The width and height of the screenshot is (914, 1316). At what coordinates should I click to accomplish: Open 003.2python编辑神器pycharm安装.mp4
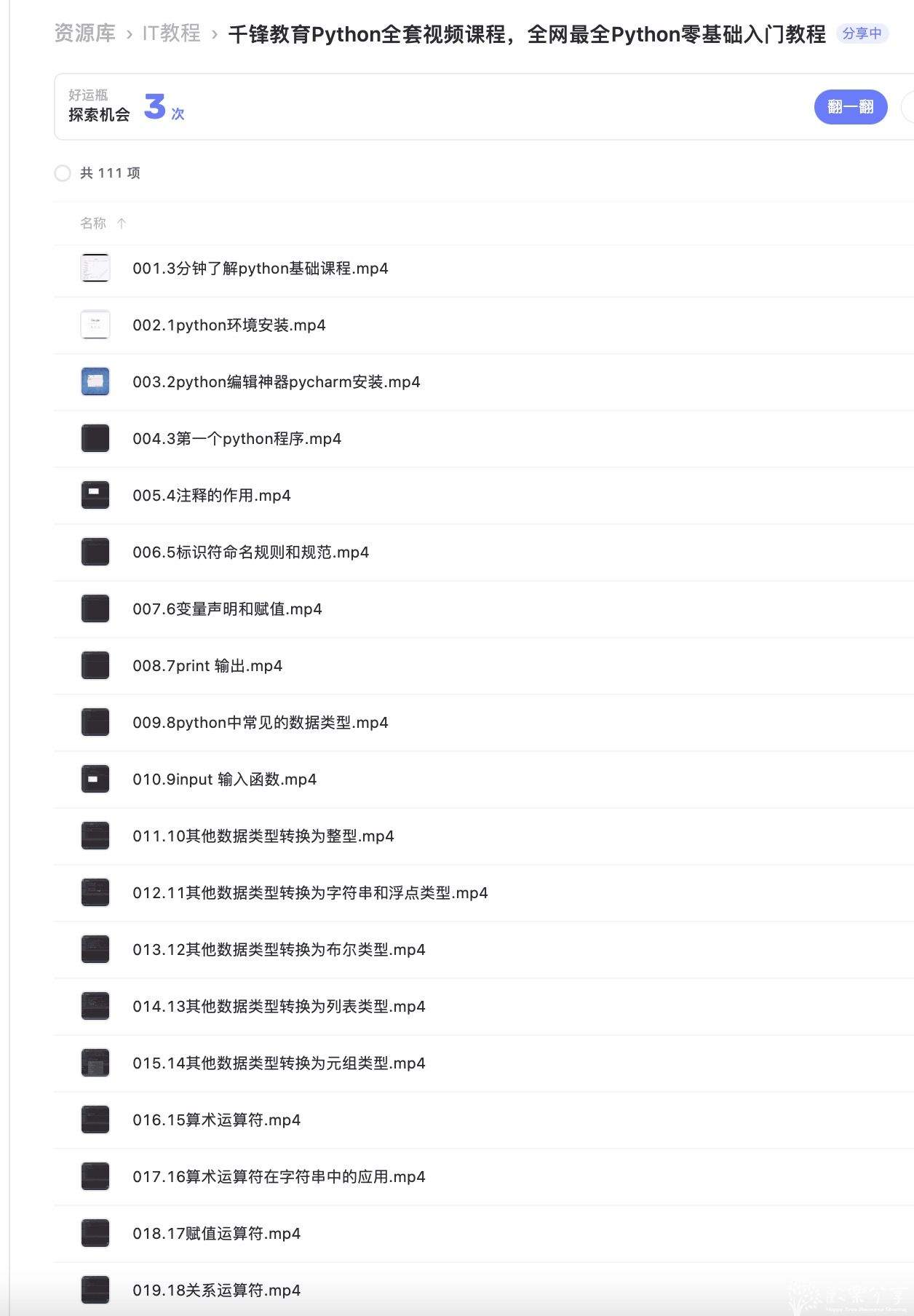click(x=276, y=382)
